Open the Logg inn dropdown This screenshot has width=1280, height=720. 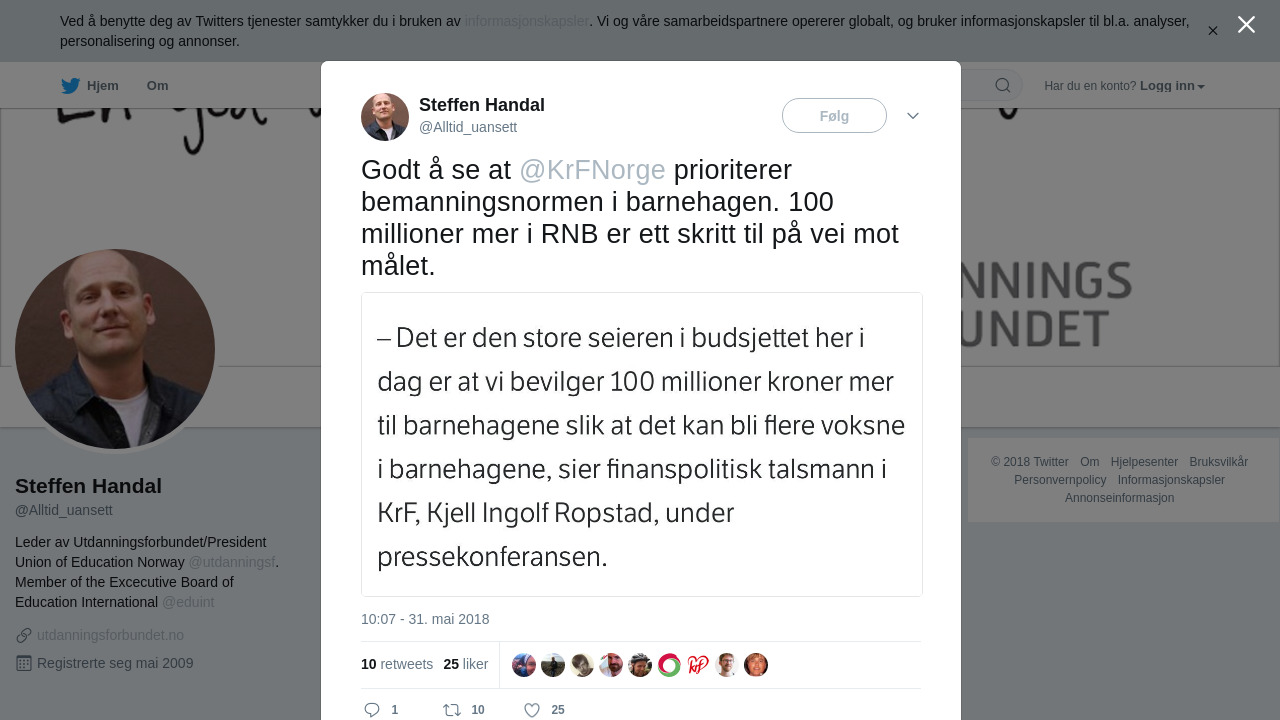[1172, 86]
